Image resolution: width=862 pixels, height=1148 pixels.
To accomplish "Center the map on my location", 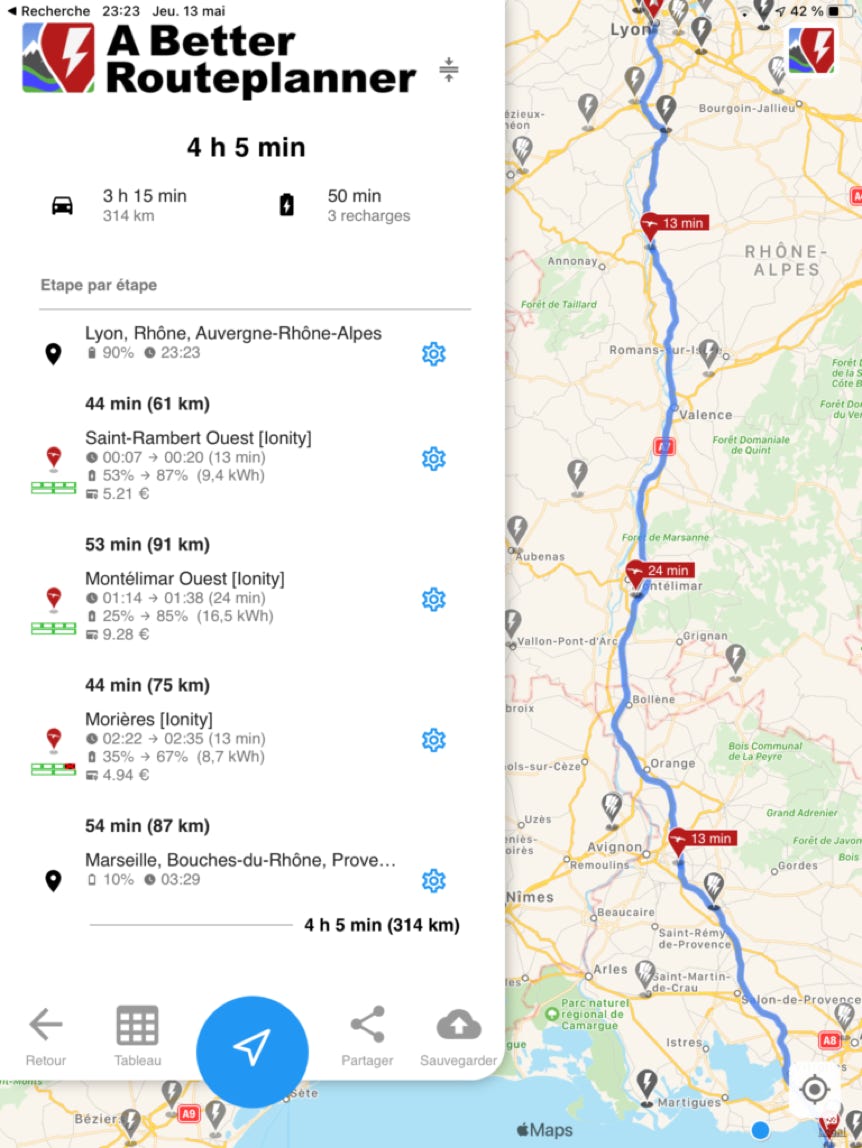I will 814,1089.
